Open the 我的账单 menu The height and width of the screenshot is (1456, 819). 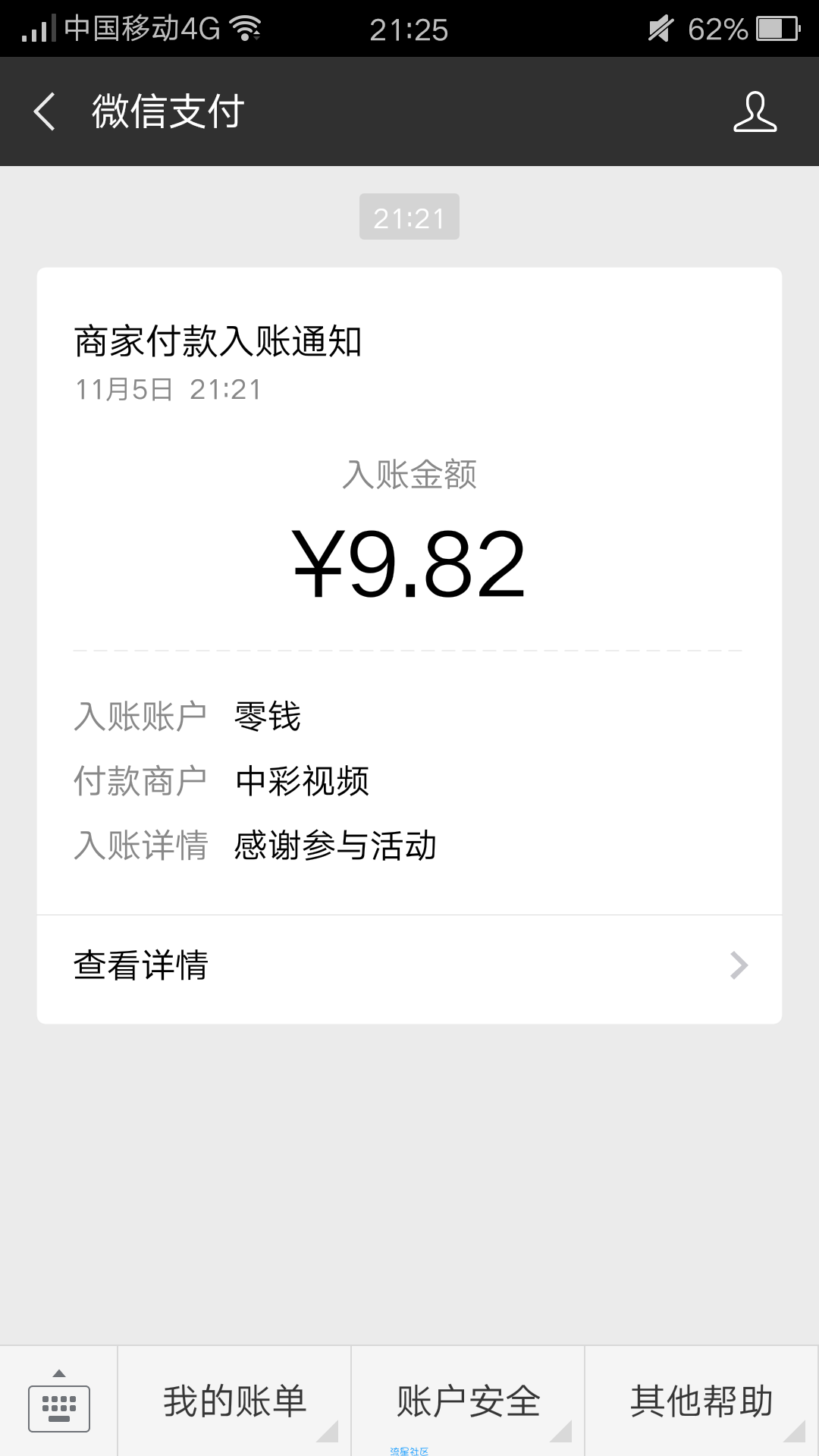[x=234, y=1401]
